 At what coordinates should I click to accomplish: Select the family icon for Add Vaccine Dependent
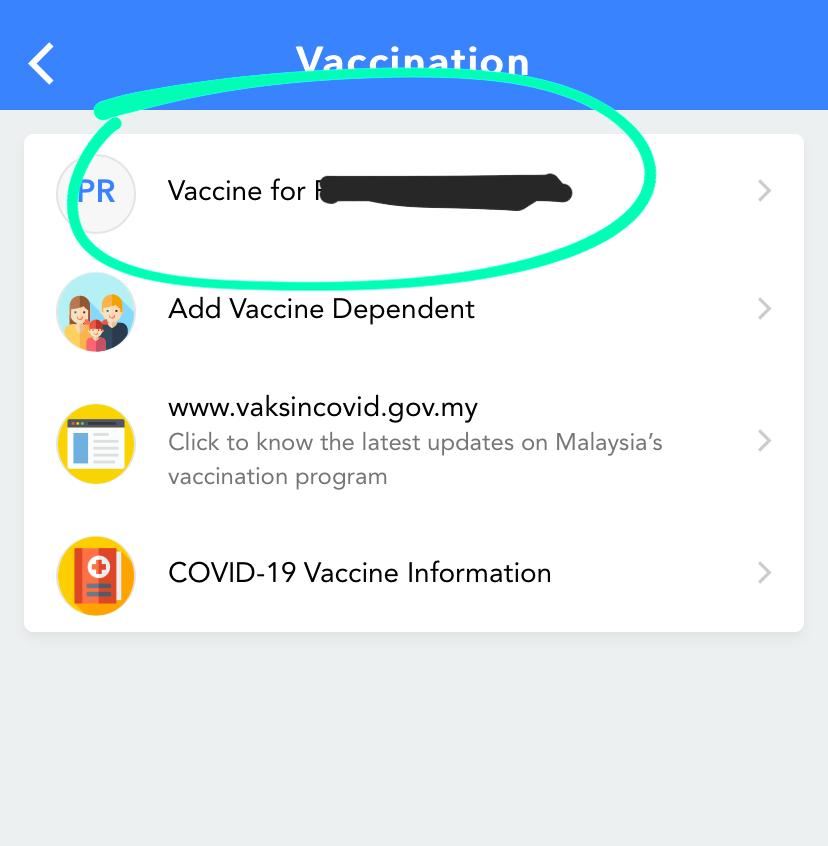point(96,311)
